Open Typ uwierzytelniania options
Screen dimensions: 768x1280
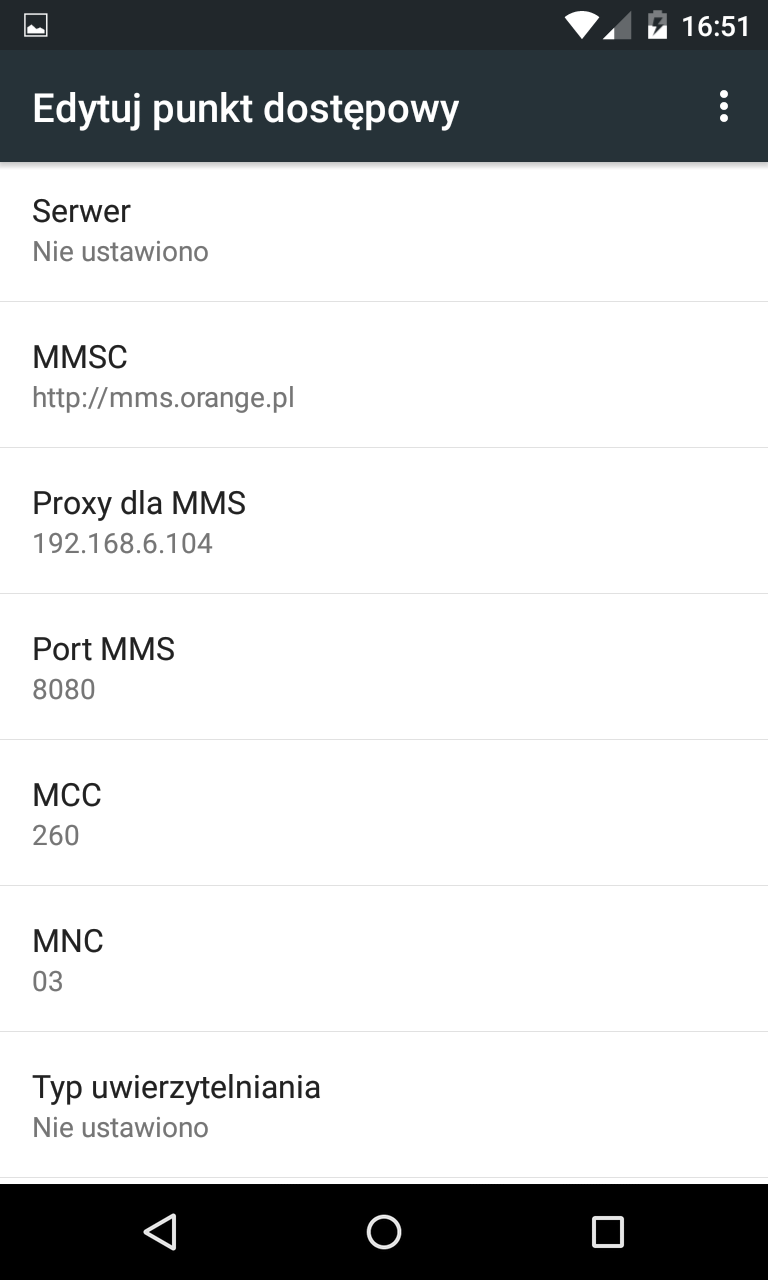(x=384, y=1106)
